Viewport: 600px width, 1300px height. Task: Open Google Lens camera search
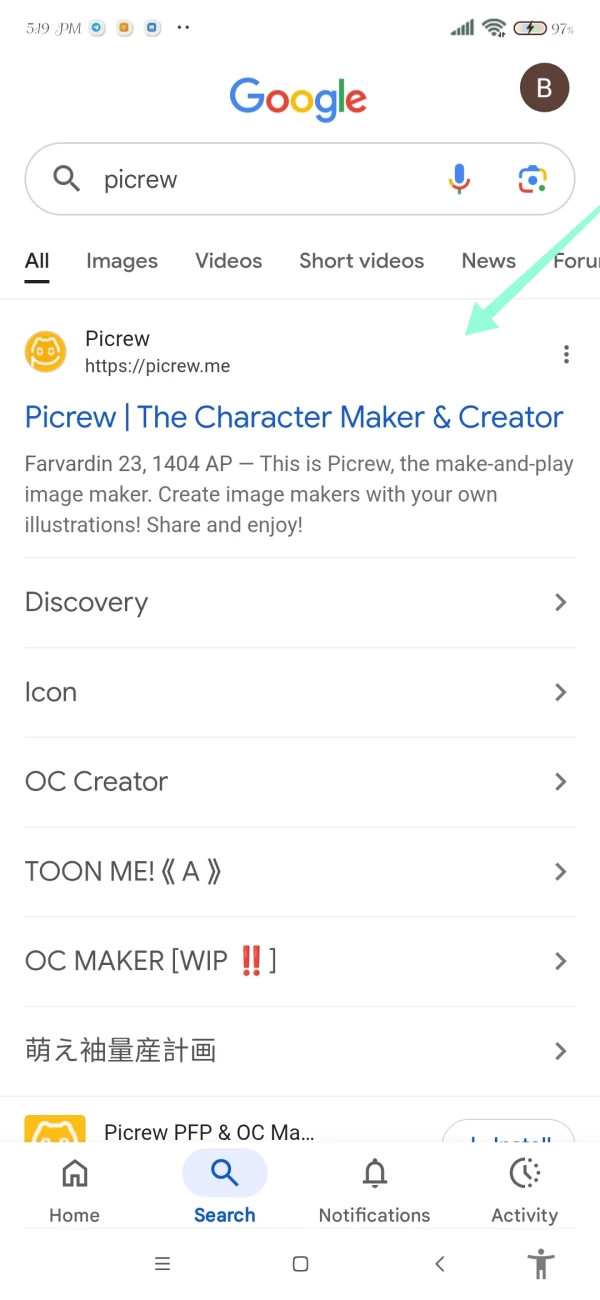[x=533, y=180]
